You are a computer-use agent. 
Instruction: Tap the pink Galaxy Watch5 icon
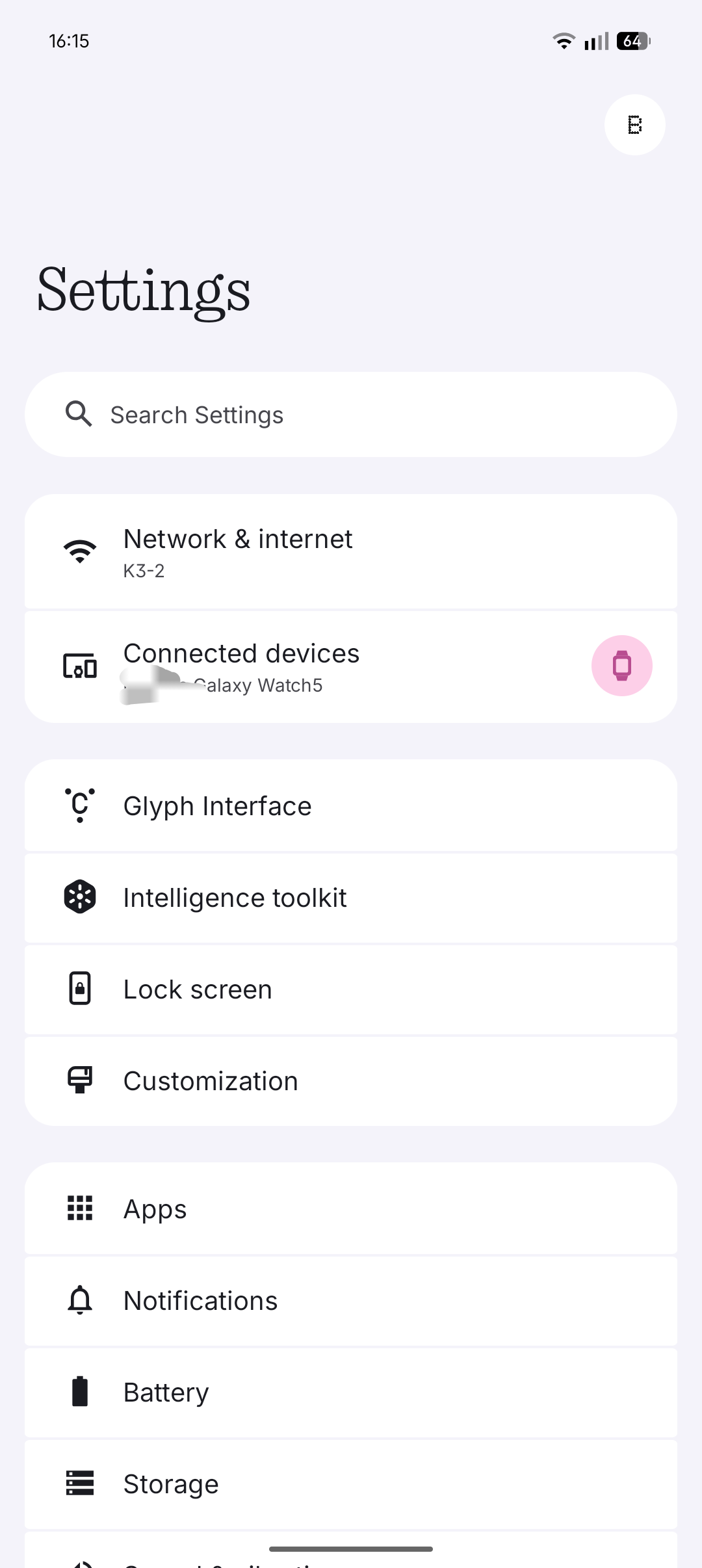coord(621,666)
